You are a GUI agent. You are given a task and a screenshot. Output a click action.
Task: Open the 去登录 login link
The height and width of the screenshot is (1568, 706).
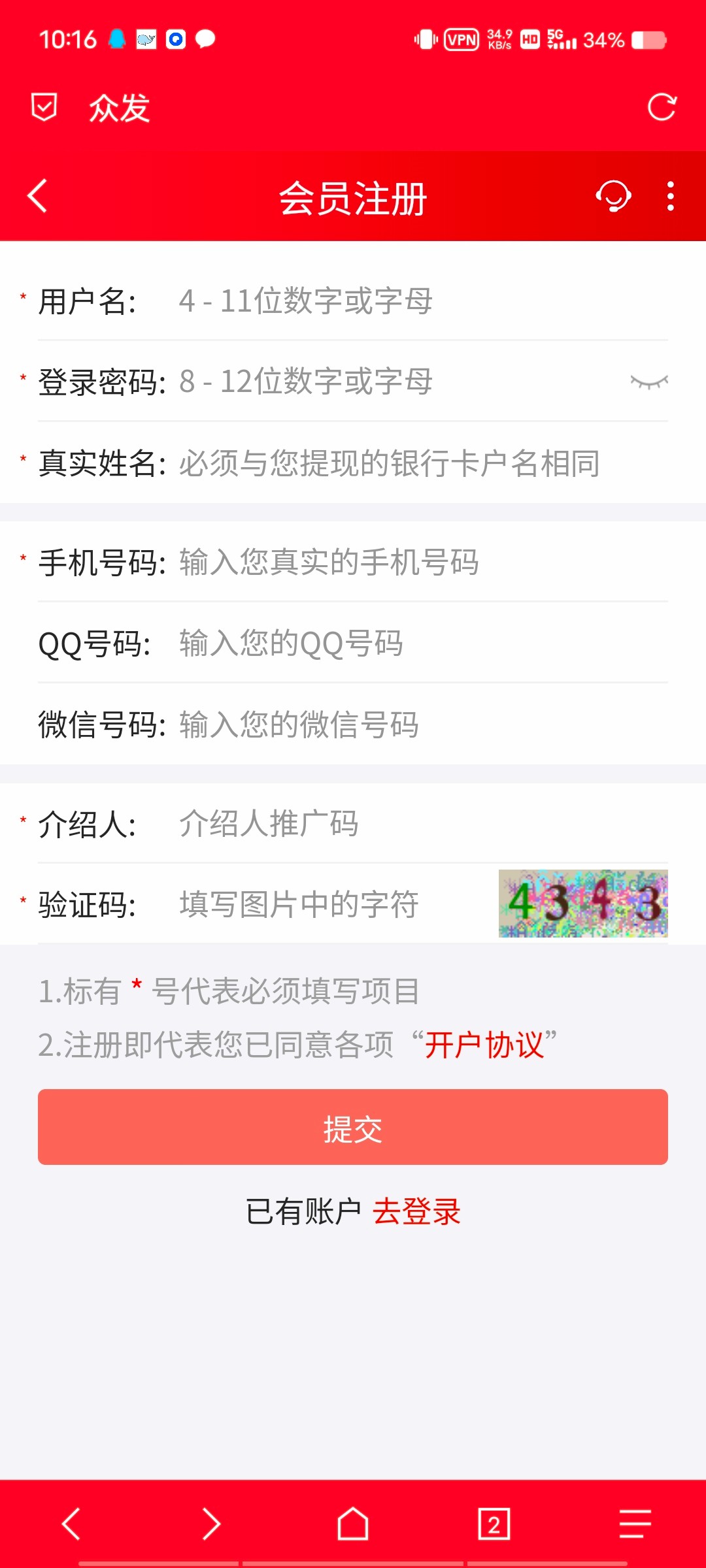pyautogui.click(x=416, y=1210)
